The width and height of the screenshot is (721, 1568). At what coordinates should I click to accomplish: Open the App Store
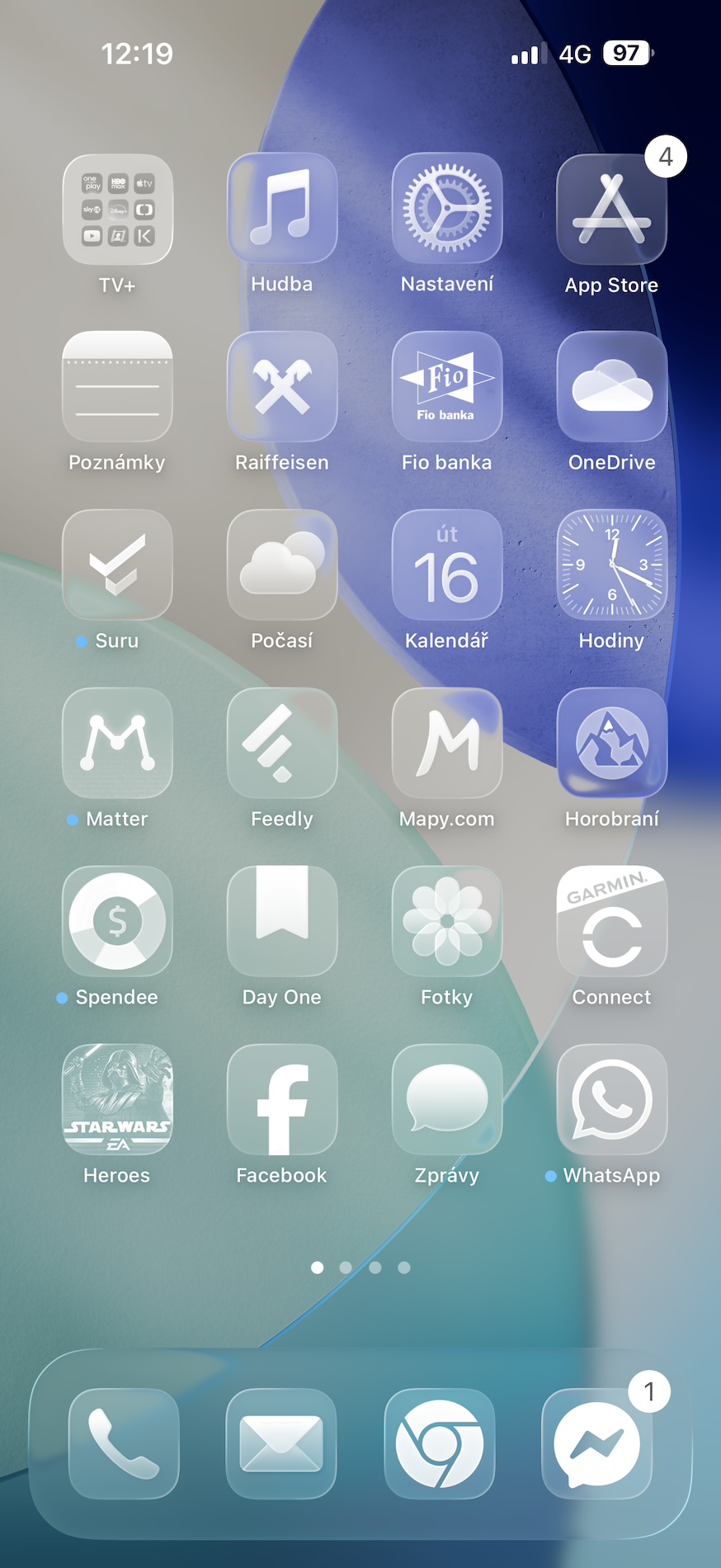[x=612, y=209]
